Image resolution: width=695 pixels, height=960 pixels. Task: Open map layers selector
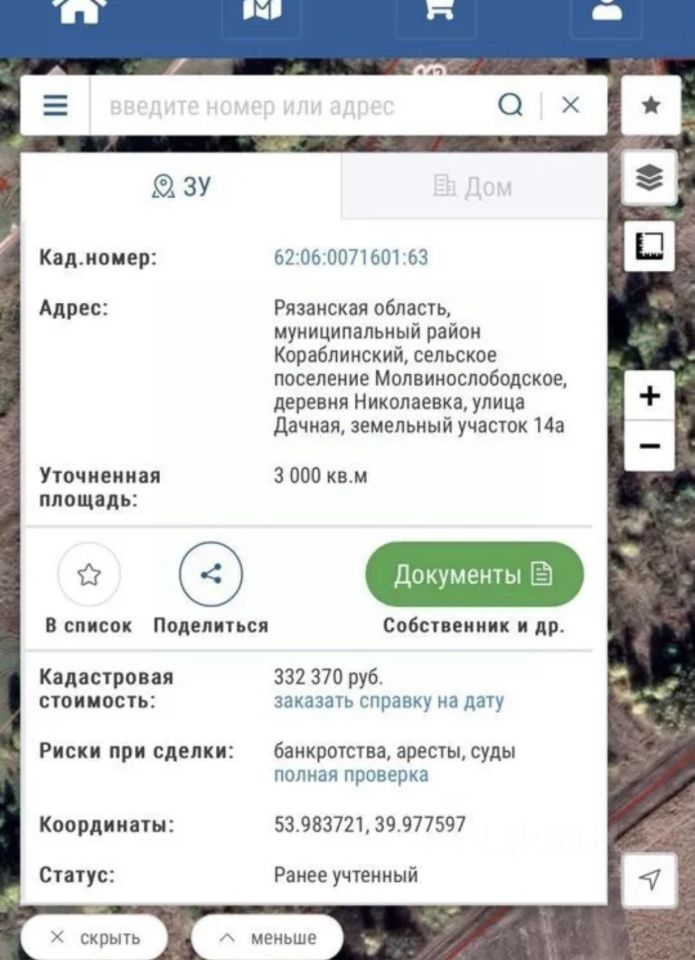(x=650, y=178)
